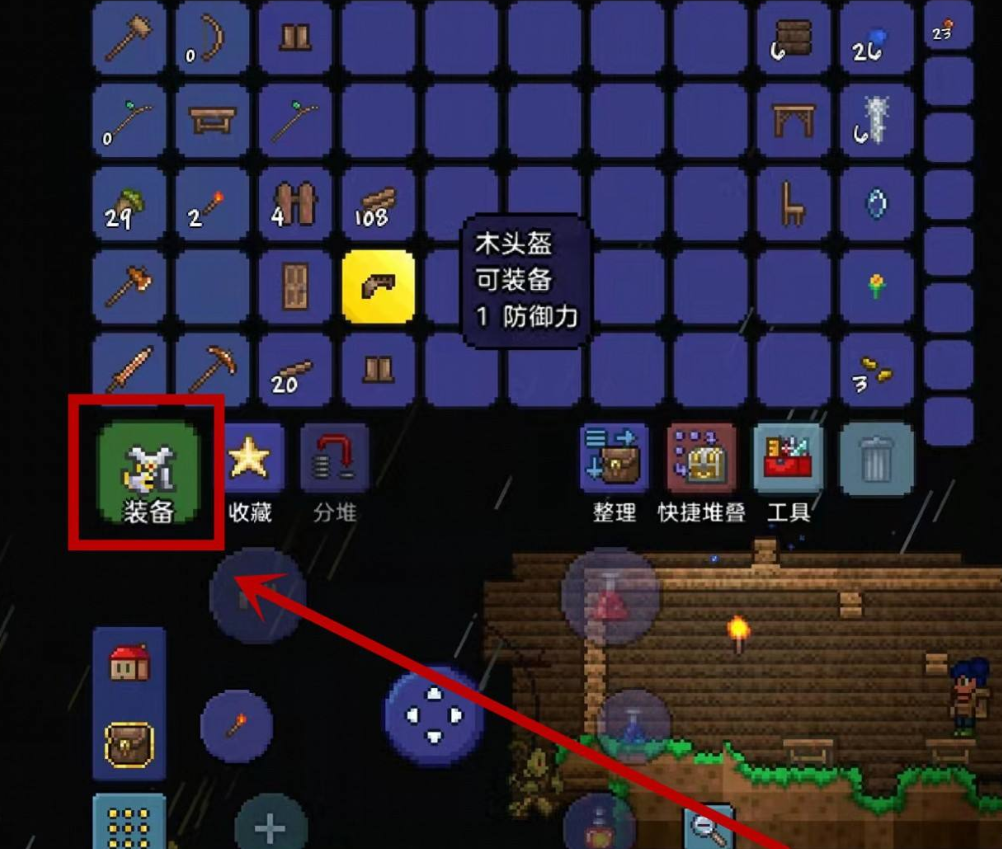Select the wooden hammer slot
Screen dimensions: 1002x849
(130, 37)
